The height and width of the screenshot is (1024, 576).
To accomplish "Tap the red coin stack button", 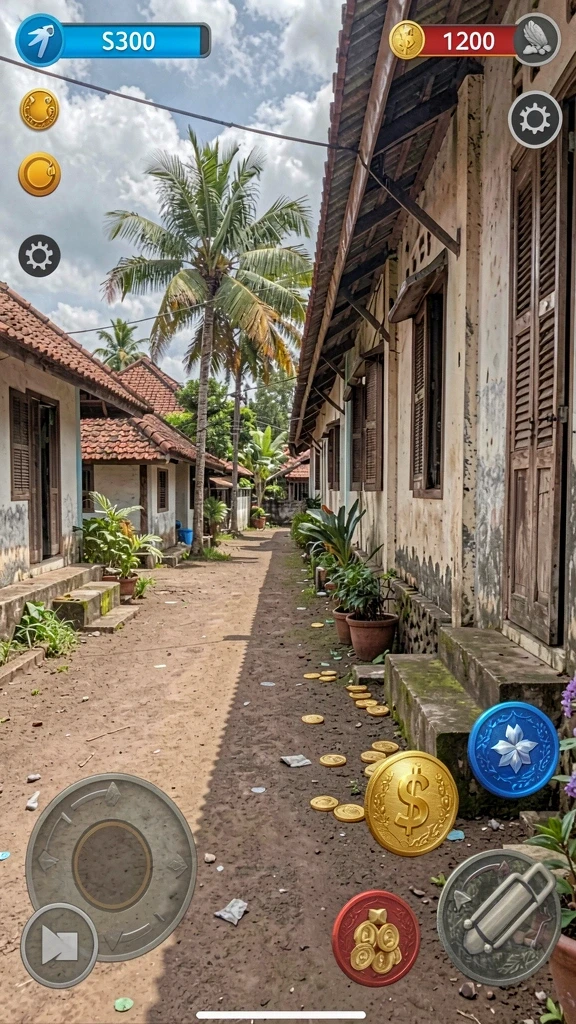I will (x=376, y=937).
